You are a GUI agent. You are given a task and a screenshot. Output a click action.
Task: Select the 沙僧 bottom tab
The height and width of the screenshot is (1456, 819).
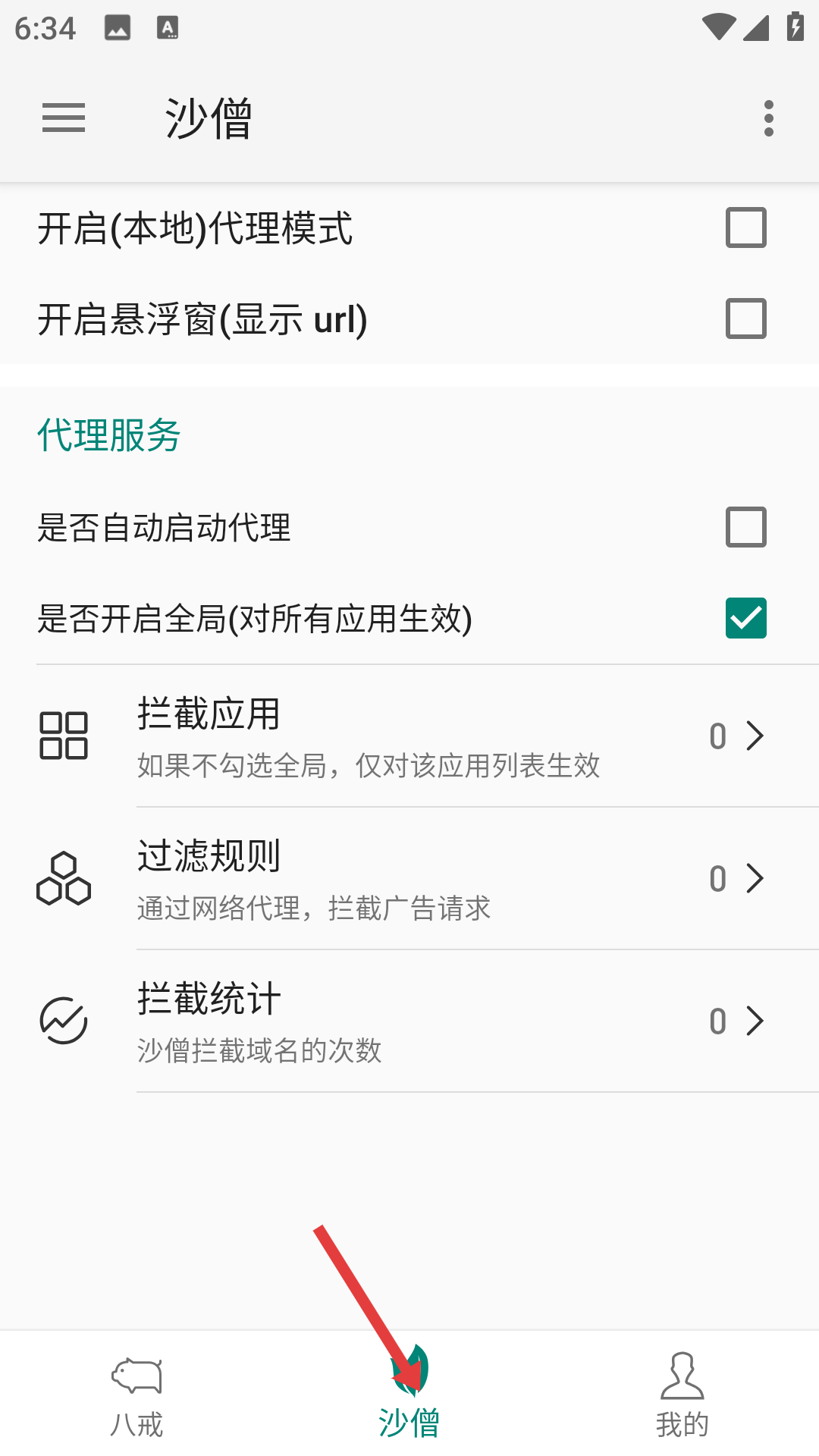[409, 1395]
